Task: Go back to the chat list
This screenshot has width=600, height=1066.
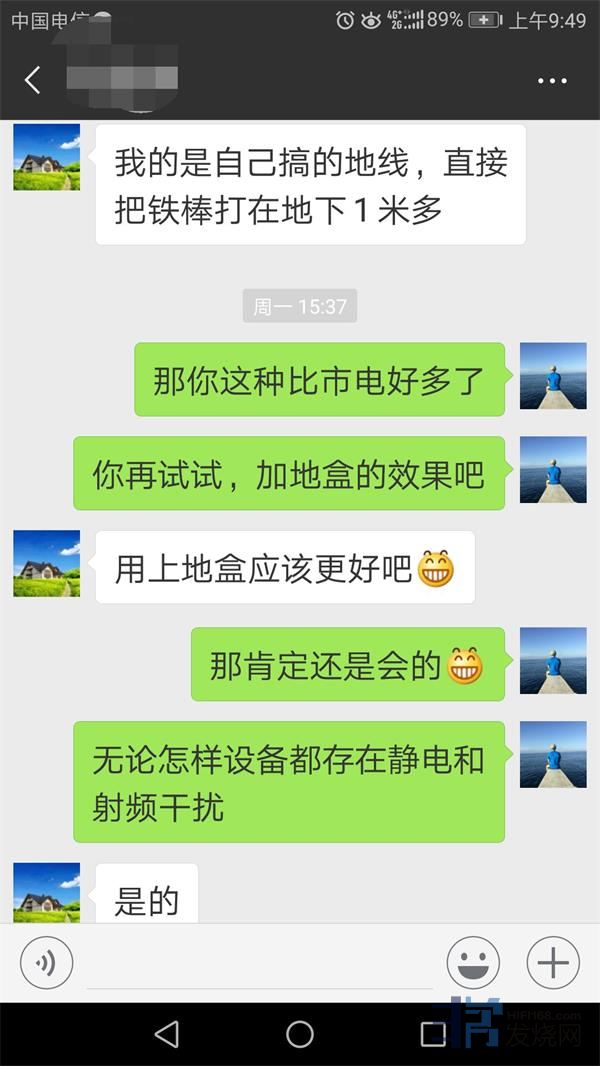Action: [33, 81]
